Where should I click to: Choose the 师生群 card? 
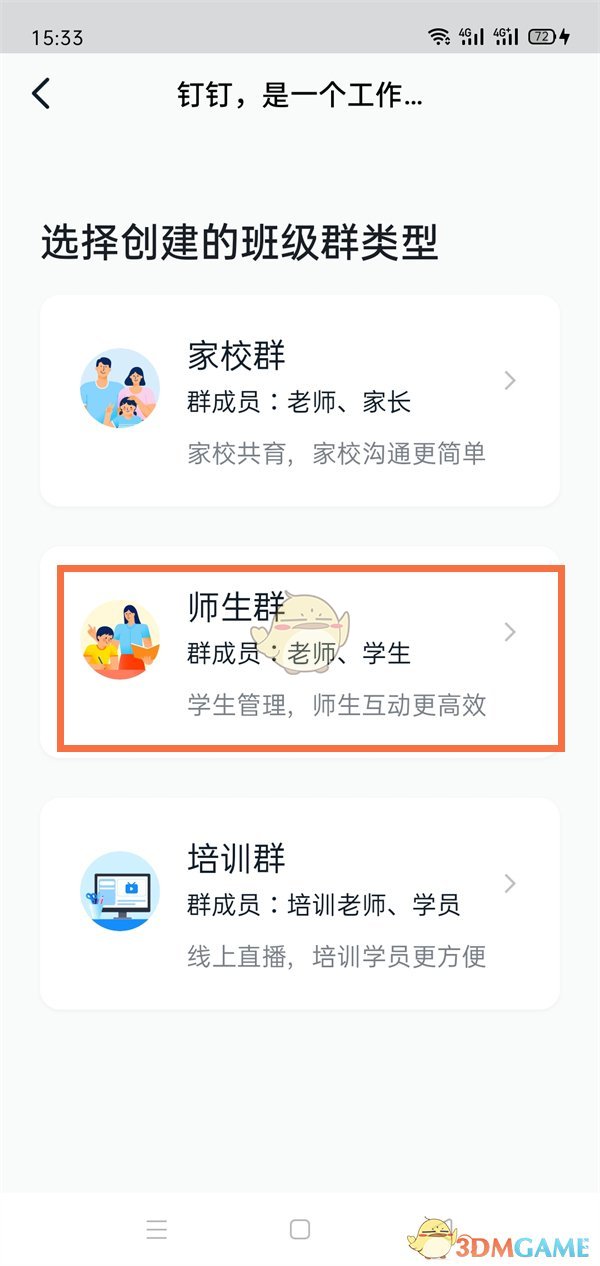[300, 652]
